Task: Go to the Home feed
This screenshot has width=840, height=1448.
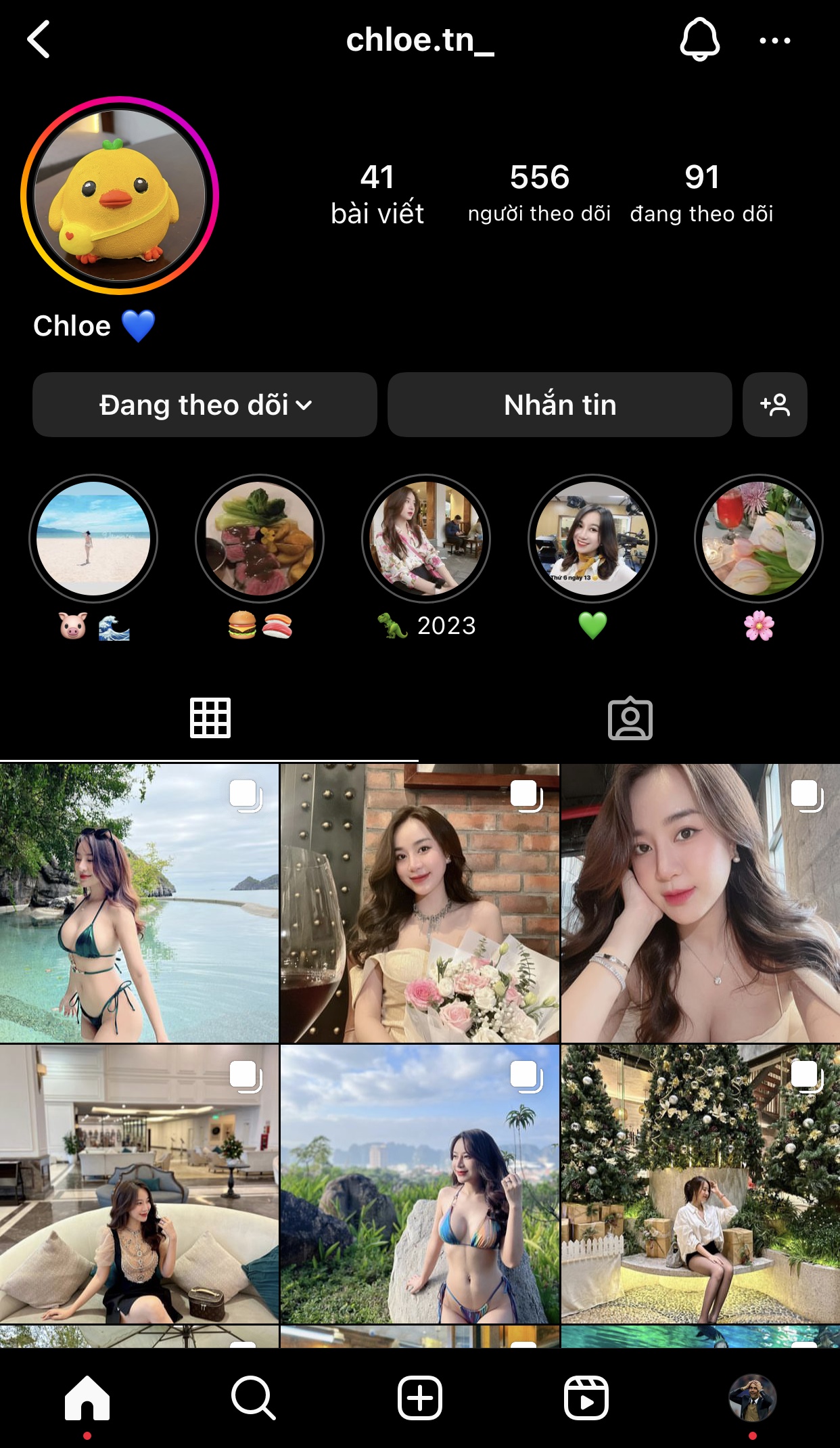Action: tap(87, 1398)
